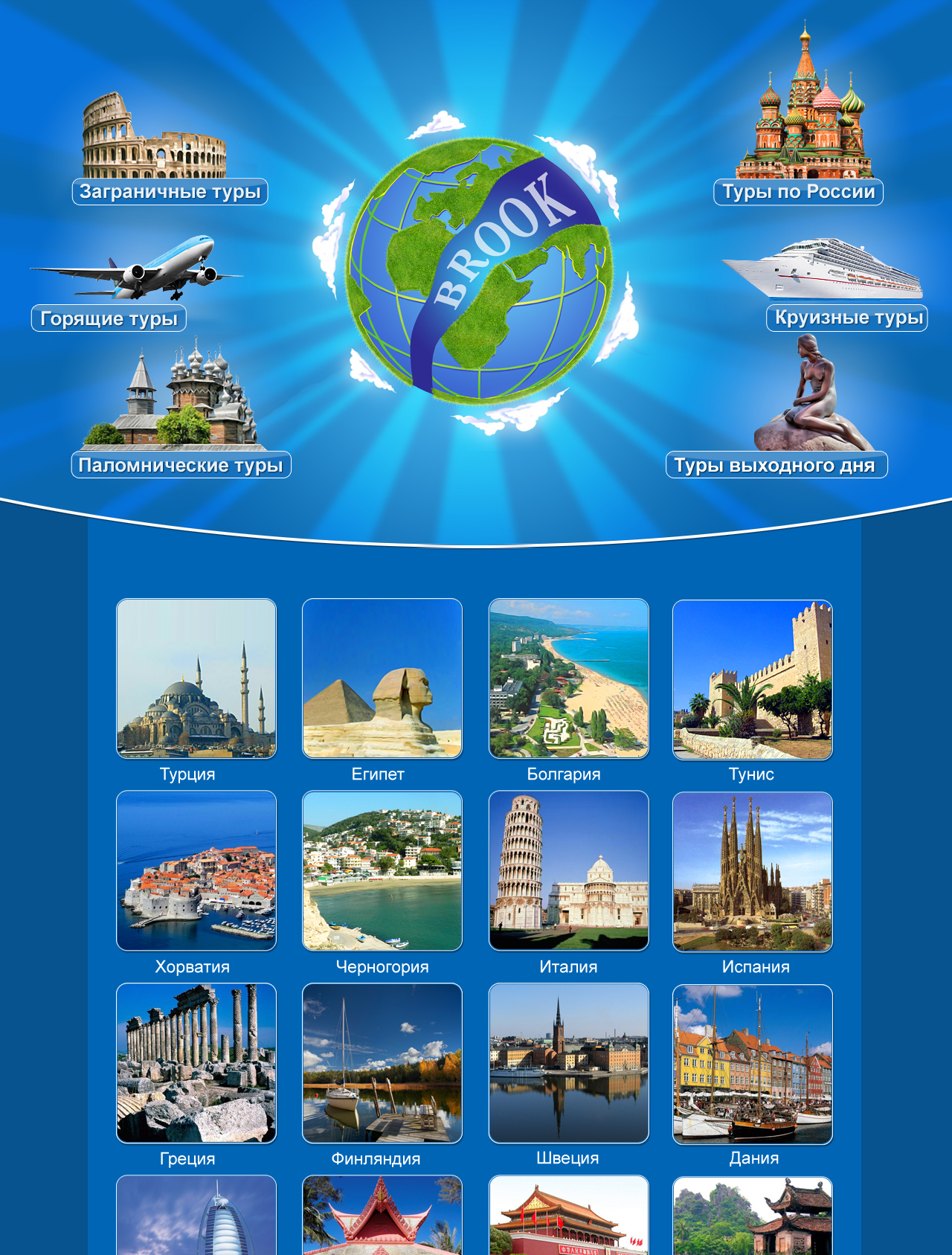The height and width of the screenshot is (1255, 952).
Task: Select the Финляндия tile
Action: click(382, 1063)
